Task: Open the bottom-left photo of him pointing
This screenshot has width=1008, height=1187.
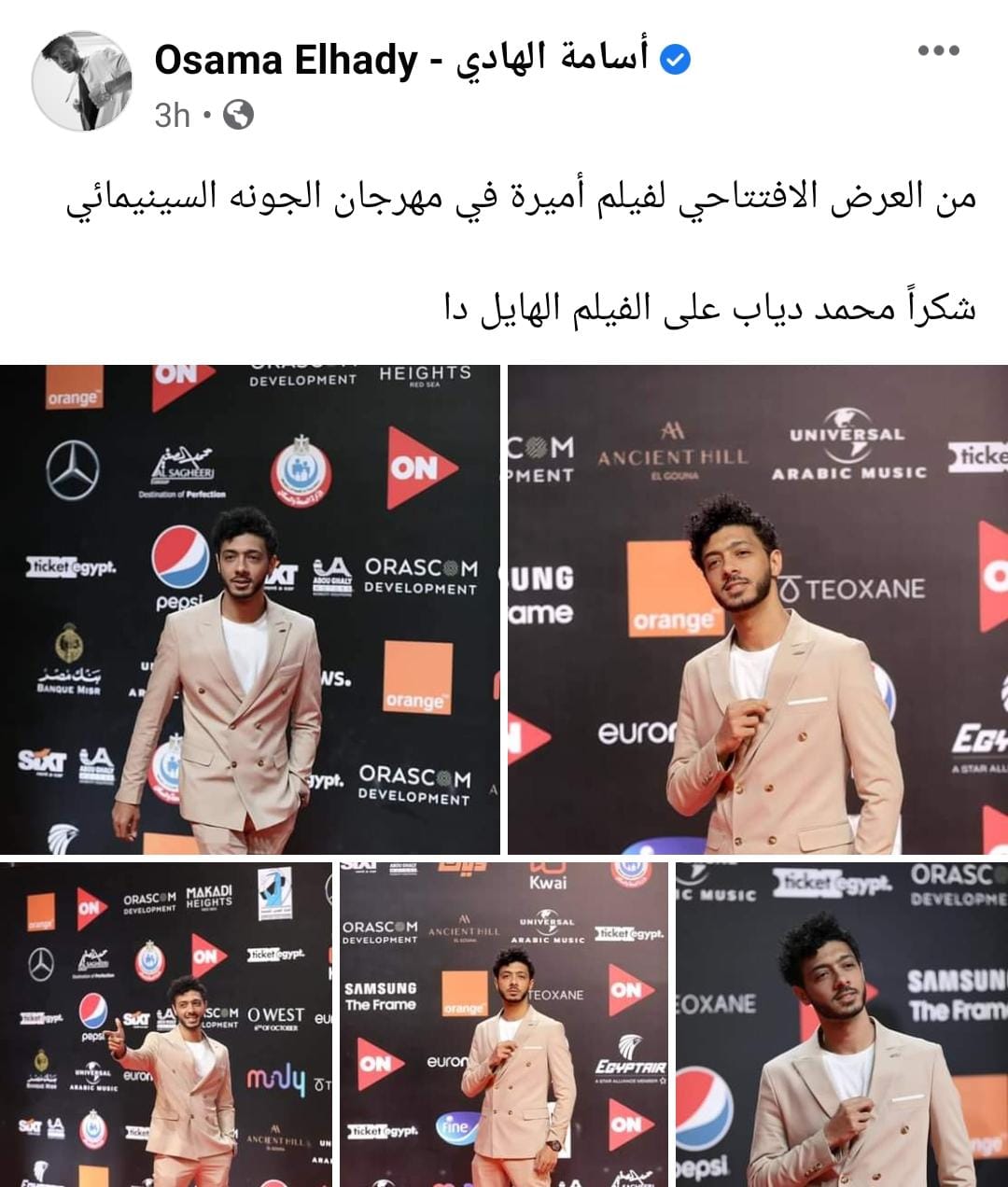Action: (x=165, y=1024)
